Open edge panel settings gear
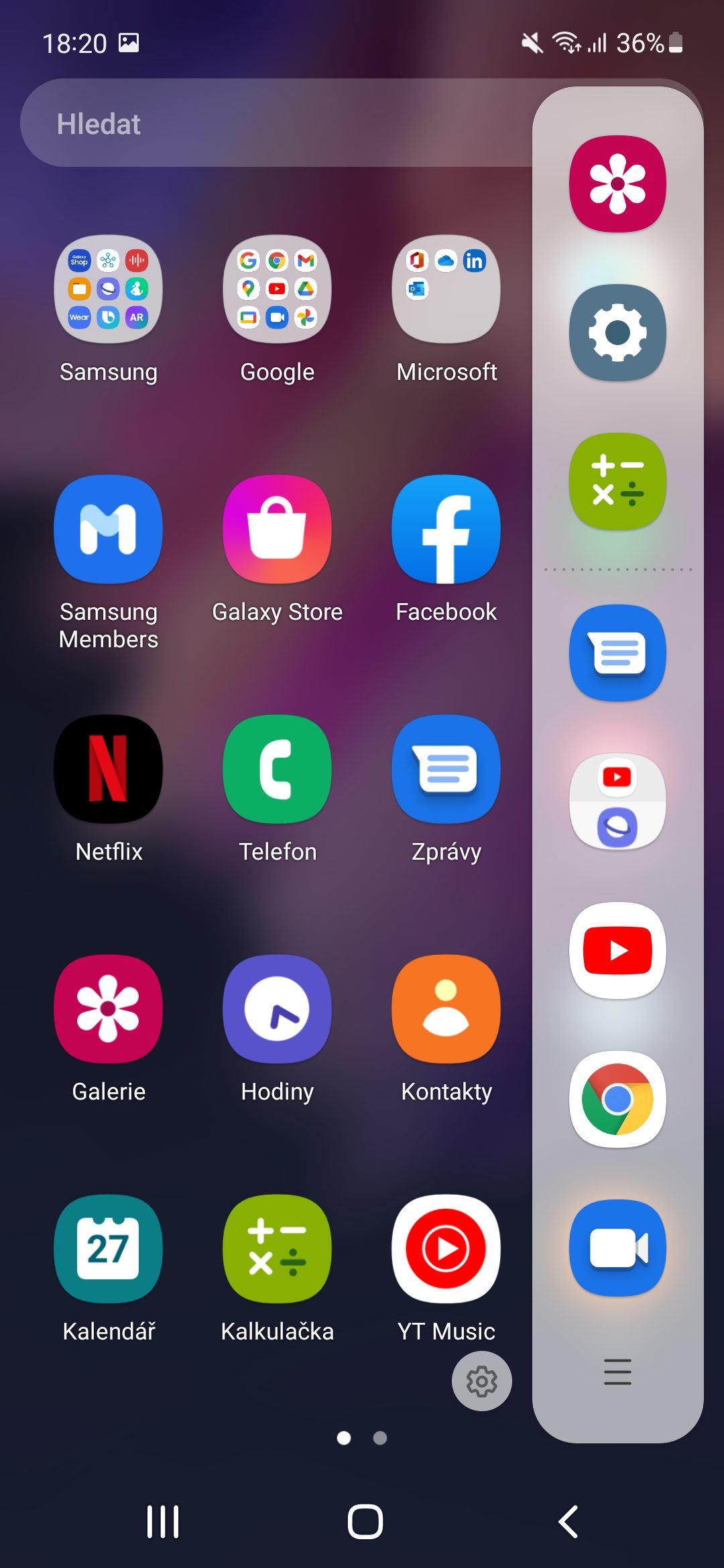 (x=481, y=1381)
